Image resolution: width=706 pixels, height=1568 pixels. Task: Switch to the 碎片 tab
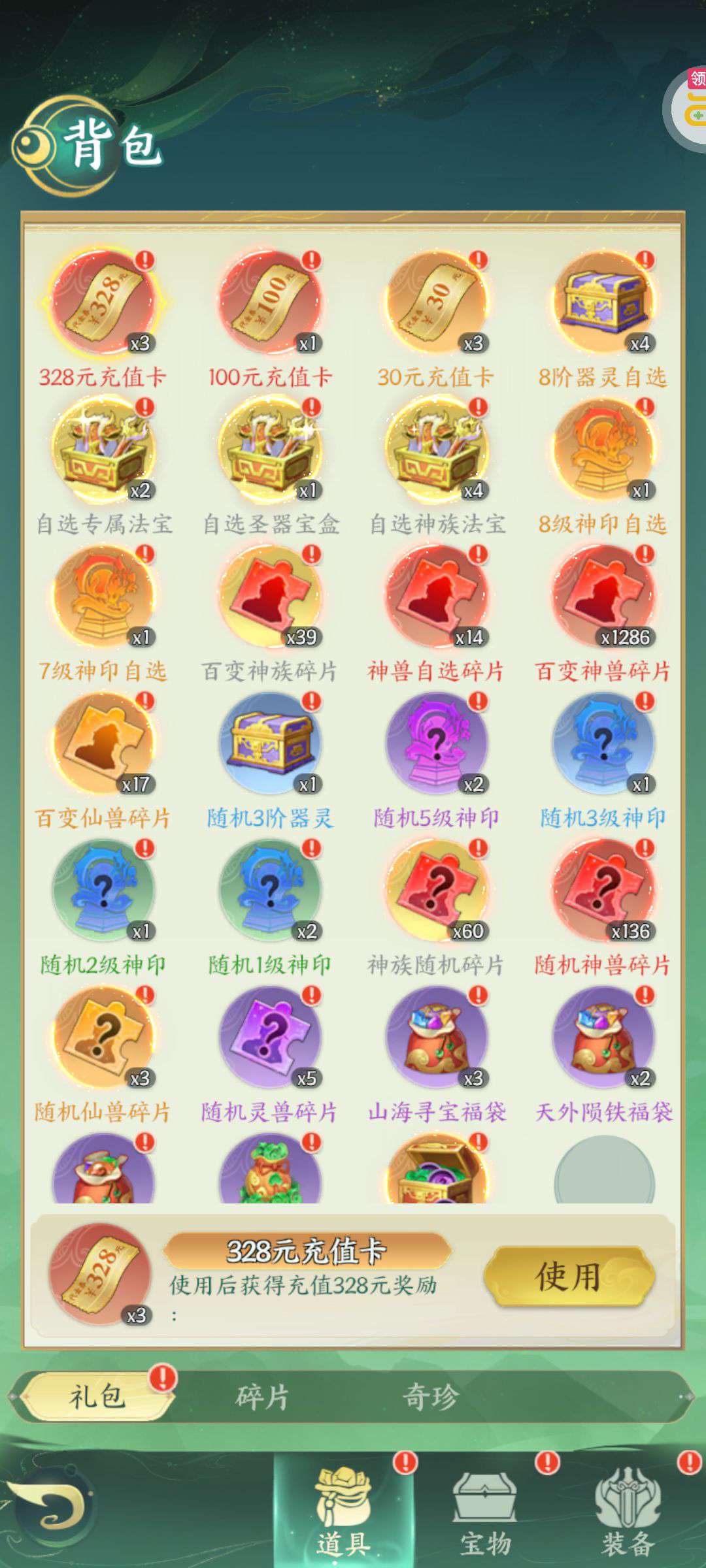coord(263,1397)
